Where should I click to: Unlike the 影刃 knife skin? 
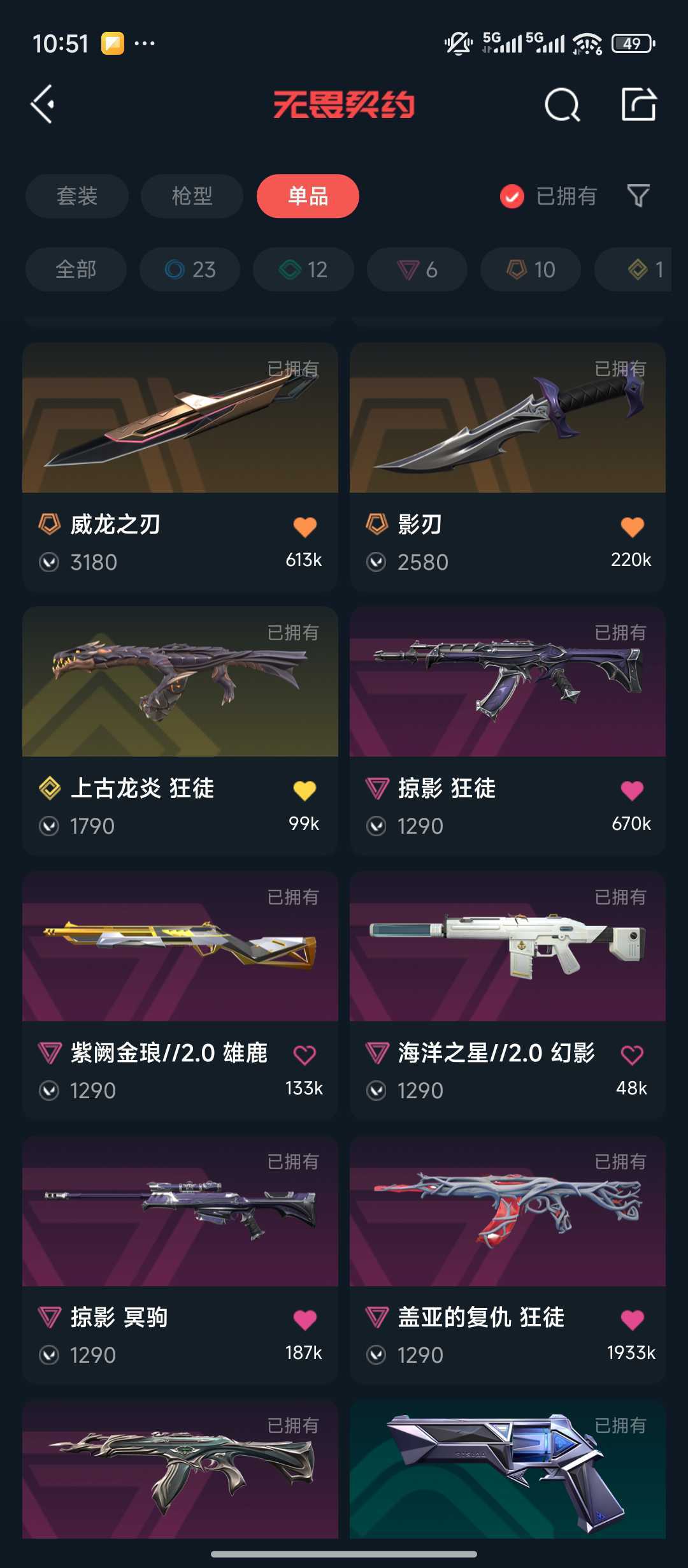632,526
